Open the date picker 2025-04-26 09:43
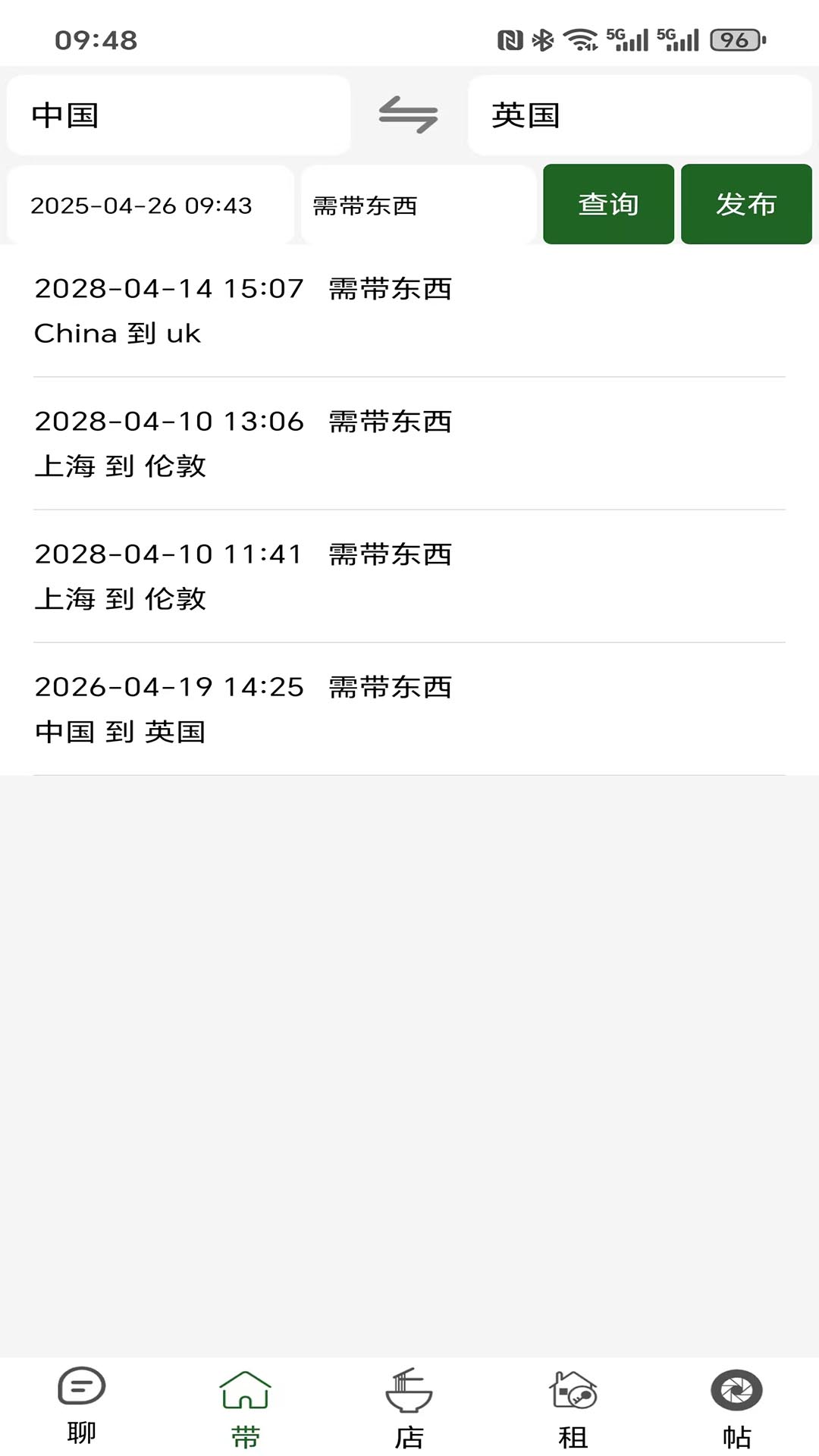 point(150,205)
